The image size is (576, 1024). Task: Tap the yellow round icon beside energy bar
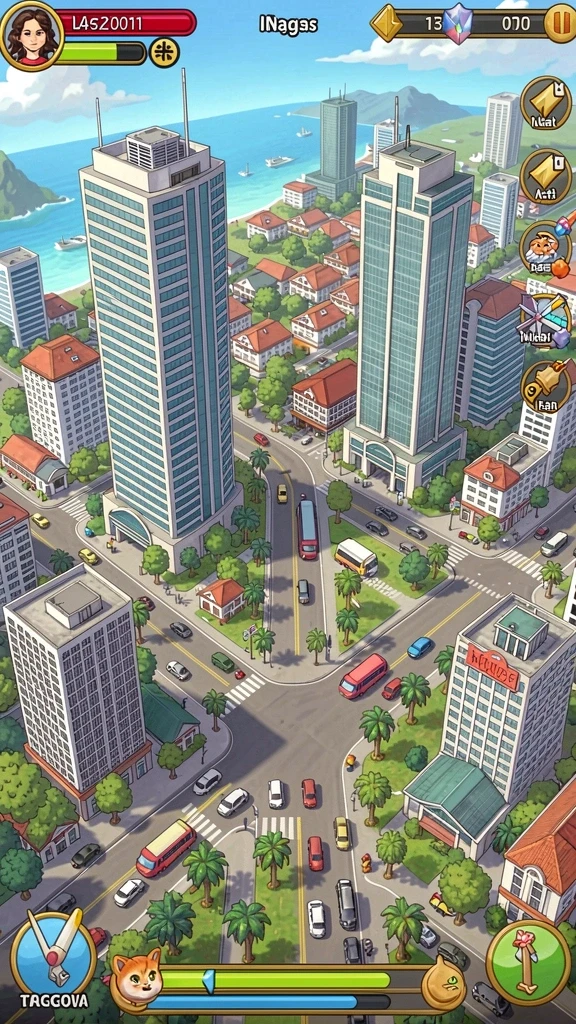coord(164,53)
